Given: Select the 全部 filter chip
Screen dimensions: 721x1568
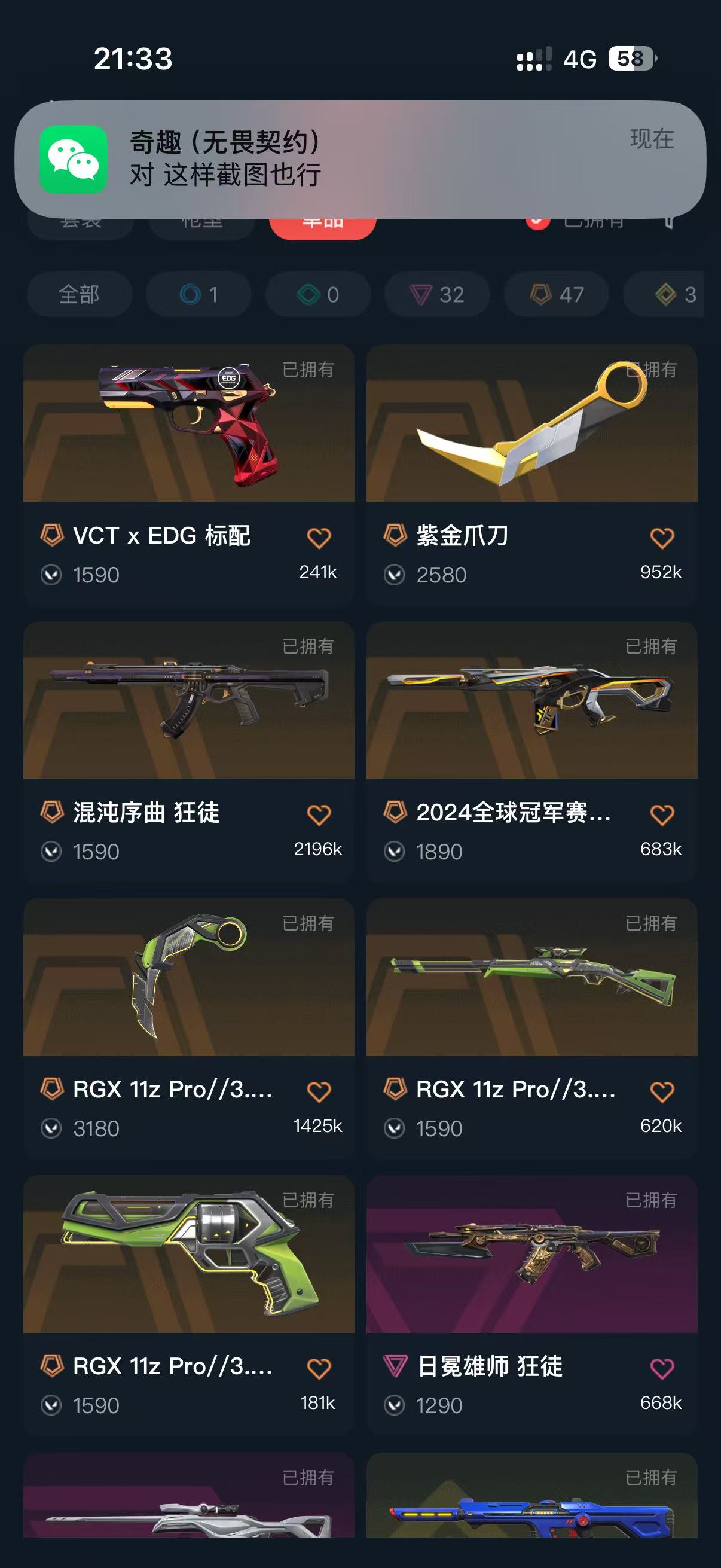Looking at the screenshot, I should click(x=79, y=295).
